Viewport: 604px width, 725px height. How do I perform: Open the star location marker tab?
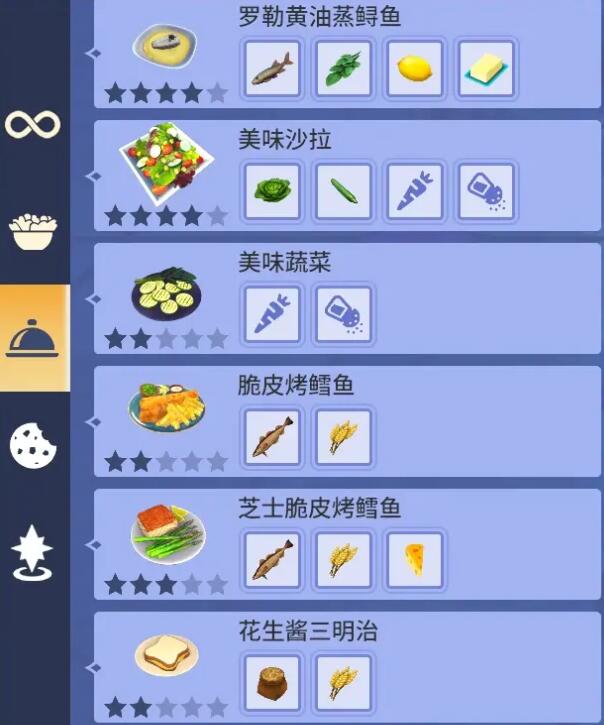click(33, 552)
